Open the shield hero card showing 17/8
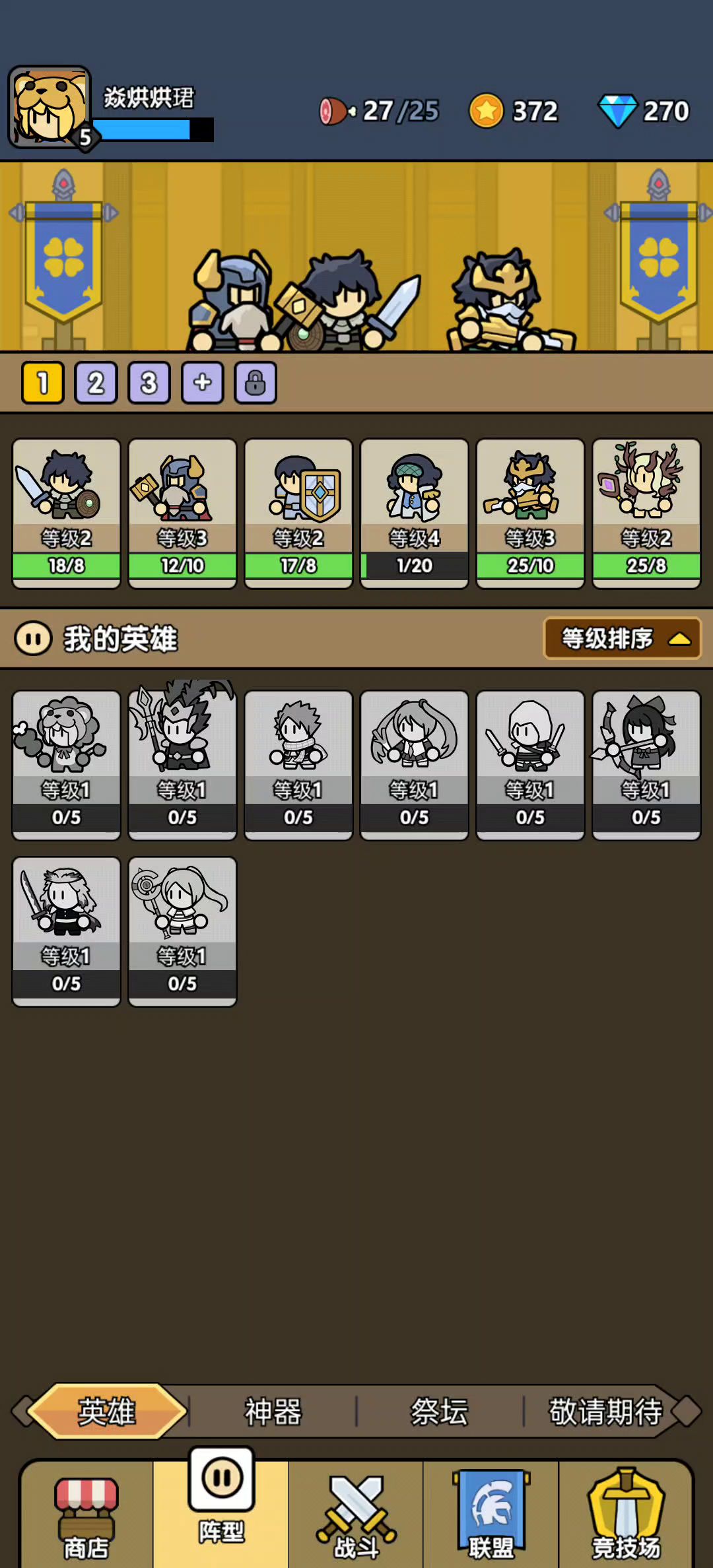This screenshot has width=713, height=1568. coord(298,511)
